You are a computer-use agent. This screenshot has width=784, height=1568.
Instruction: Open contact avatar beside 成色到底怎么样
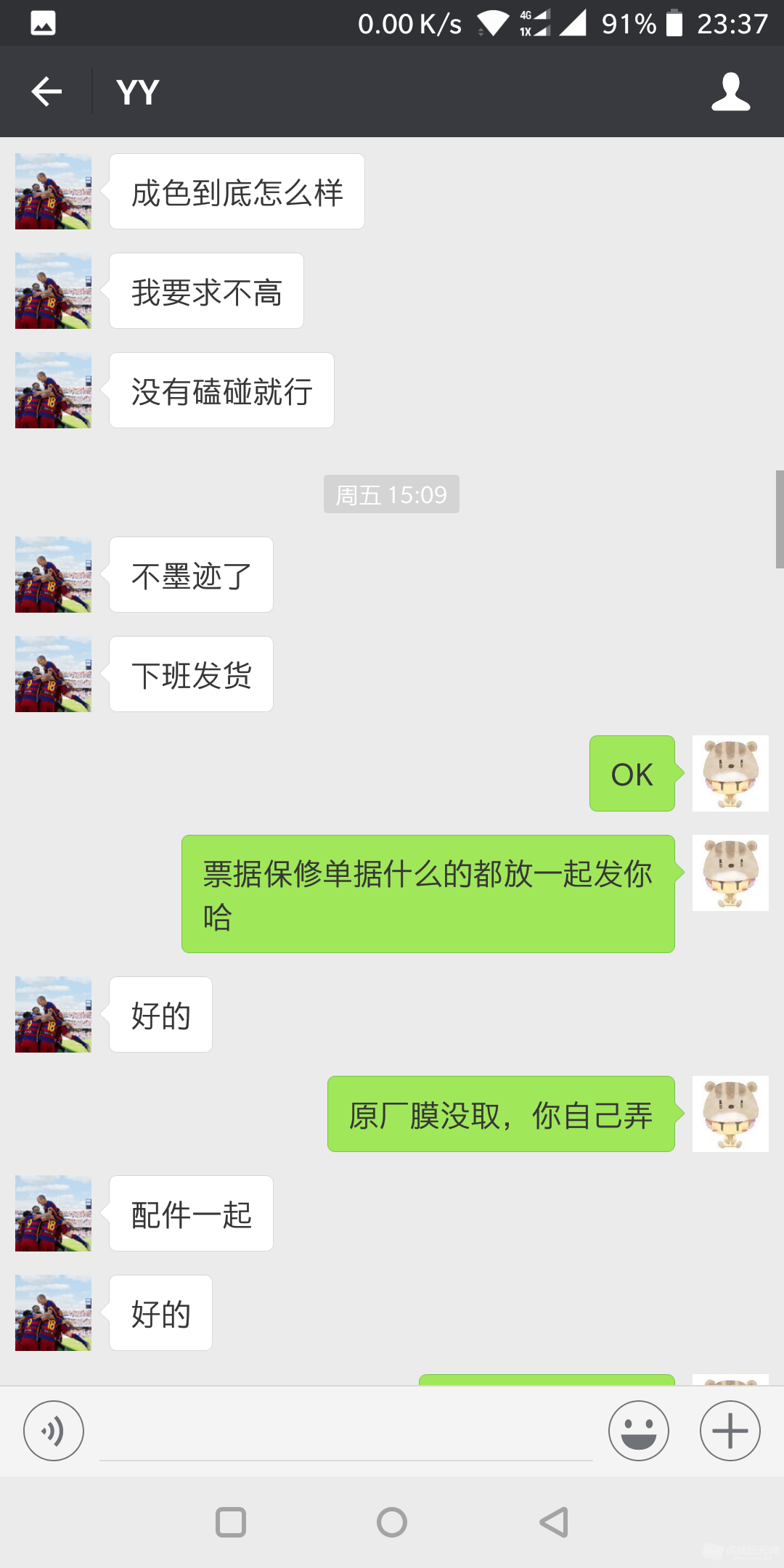53,192
